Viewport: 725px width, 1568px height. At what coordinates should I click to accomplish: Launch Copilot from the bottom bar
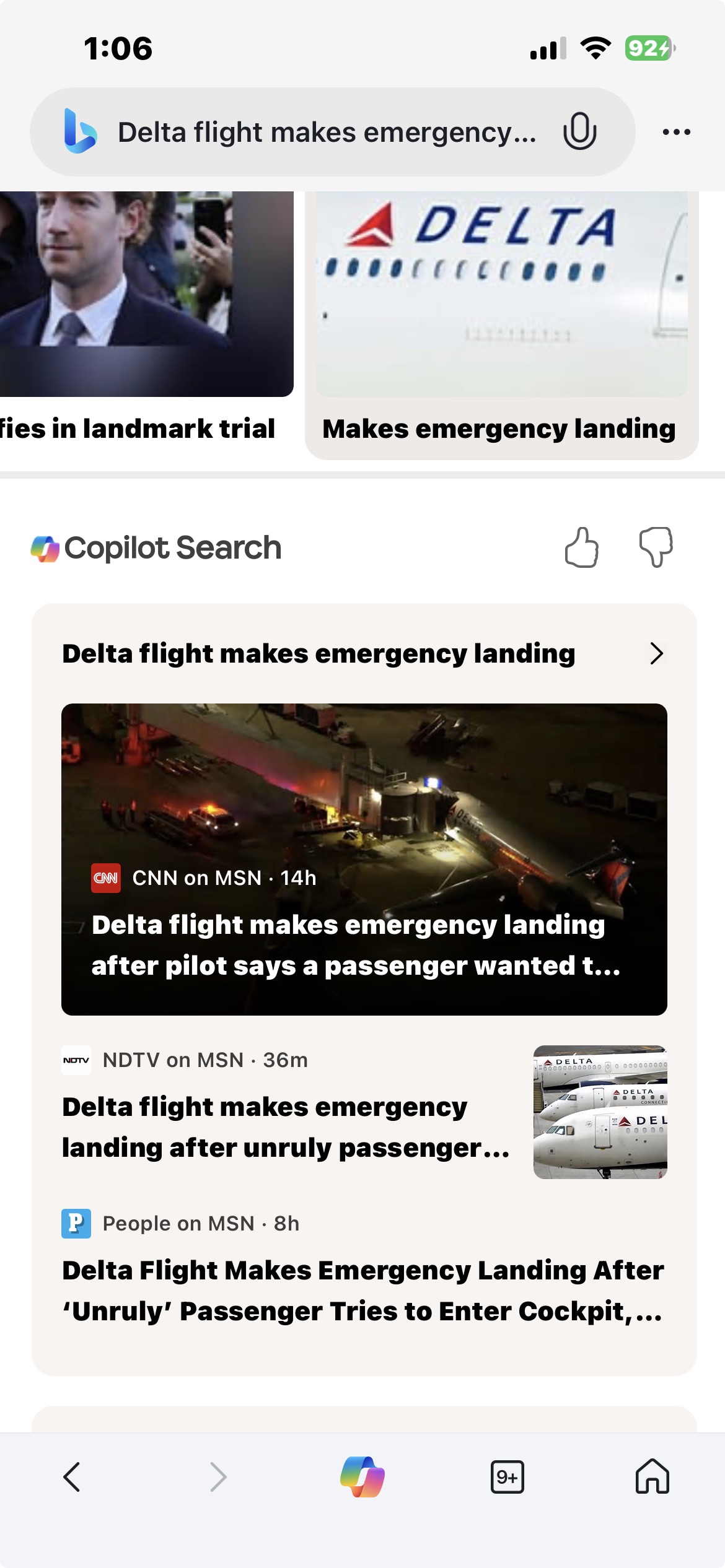(x=362, y=1478)
